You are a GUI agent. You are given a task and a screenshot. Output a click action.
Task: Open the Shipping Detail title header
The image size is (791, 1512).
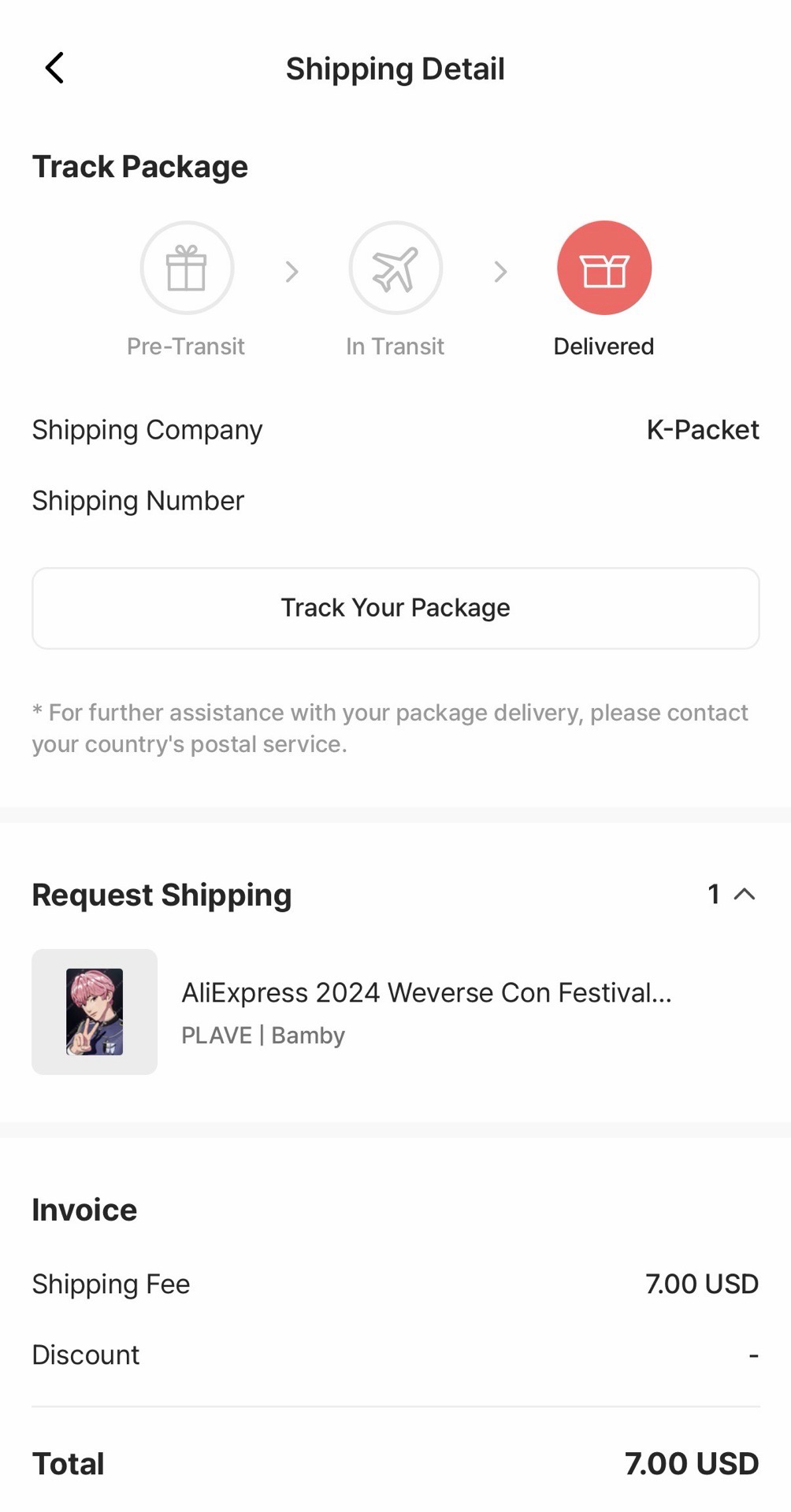pos(395,69)
